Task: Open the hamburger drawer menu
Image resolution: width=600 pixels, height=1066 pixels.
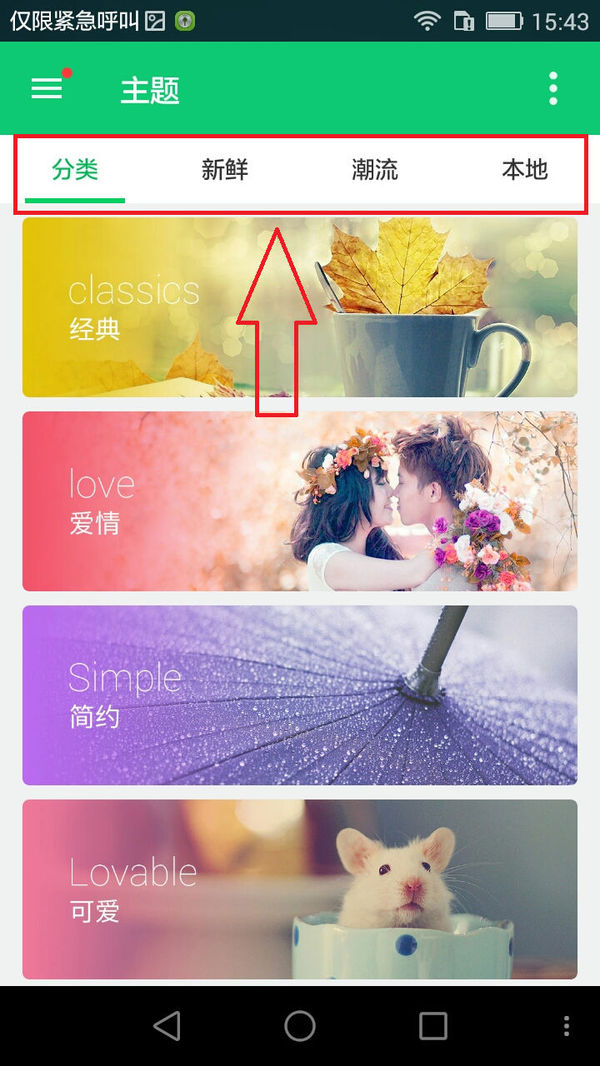Action: 47,89
